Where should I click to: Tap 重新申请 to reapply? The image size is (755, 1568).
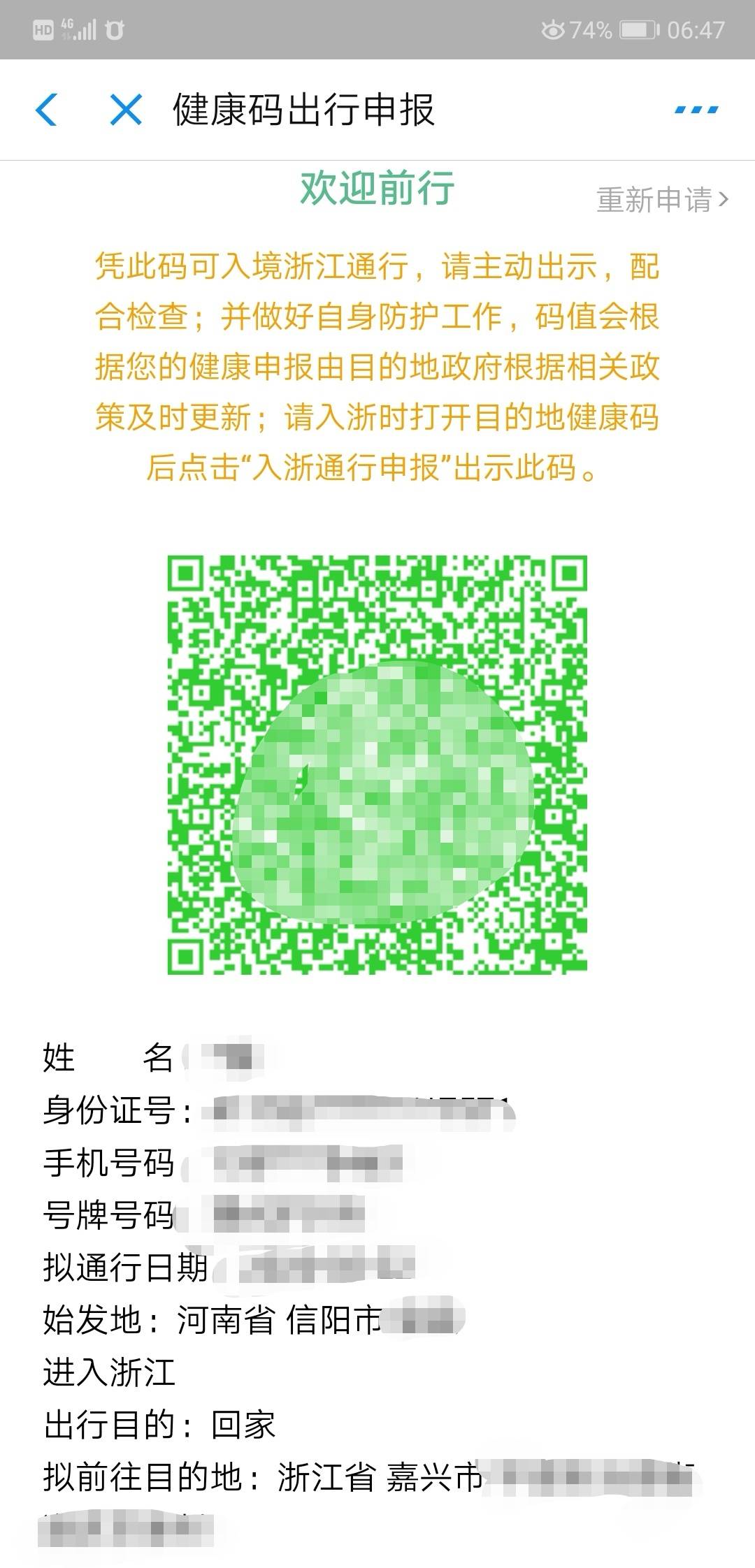[661, 200]
